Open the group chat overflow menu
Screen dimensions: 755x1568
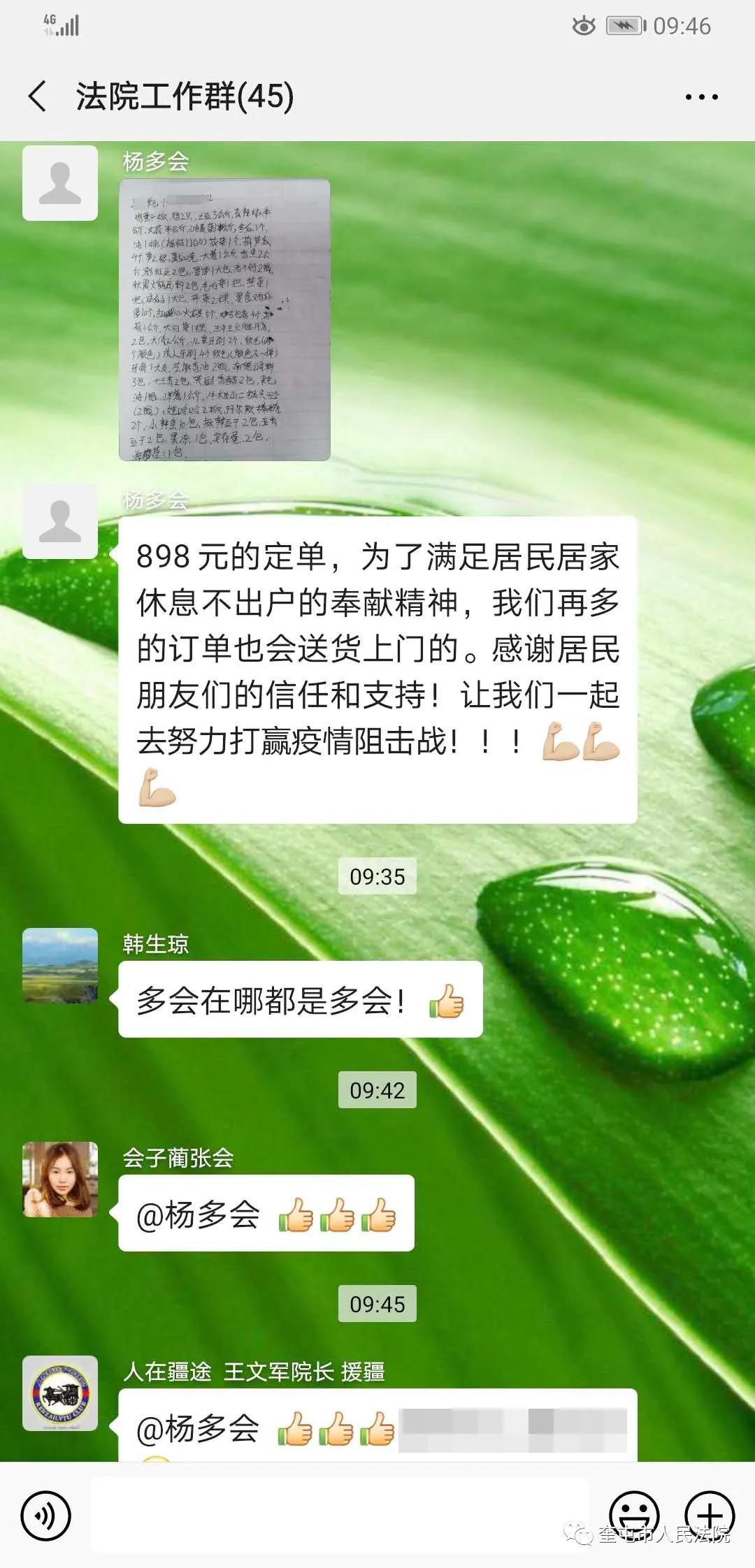[x=701, y=97]
